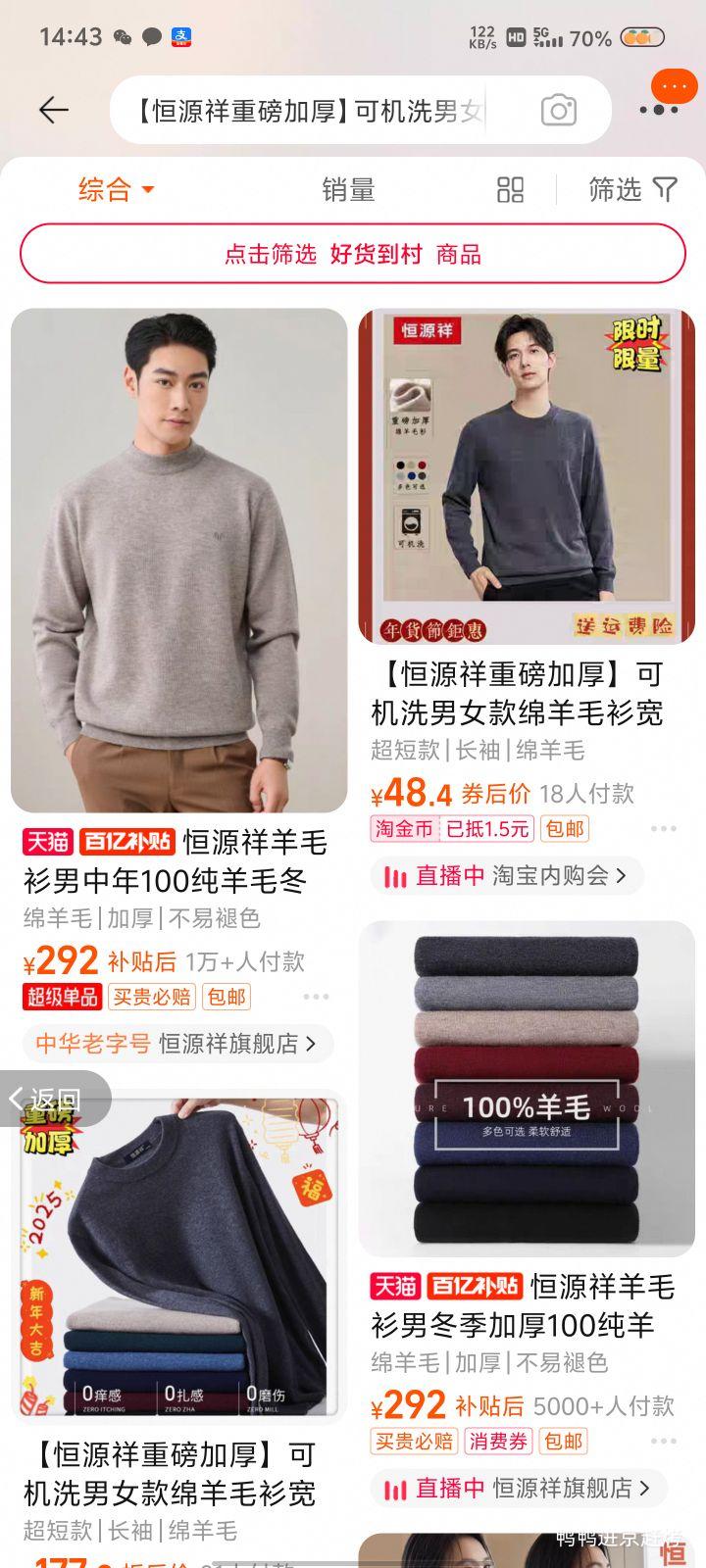706x1568 pixels.
Task: Open more options for ¥48.4 item
Action: click(663, 829)
